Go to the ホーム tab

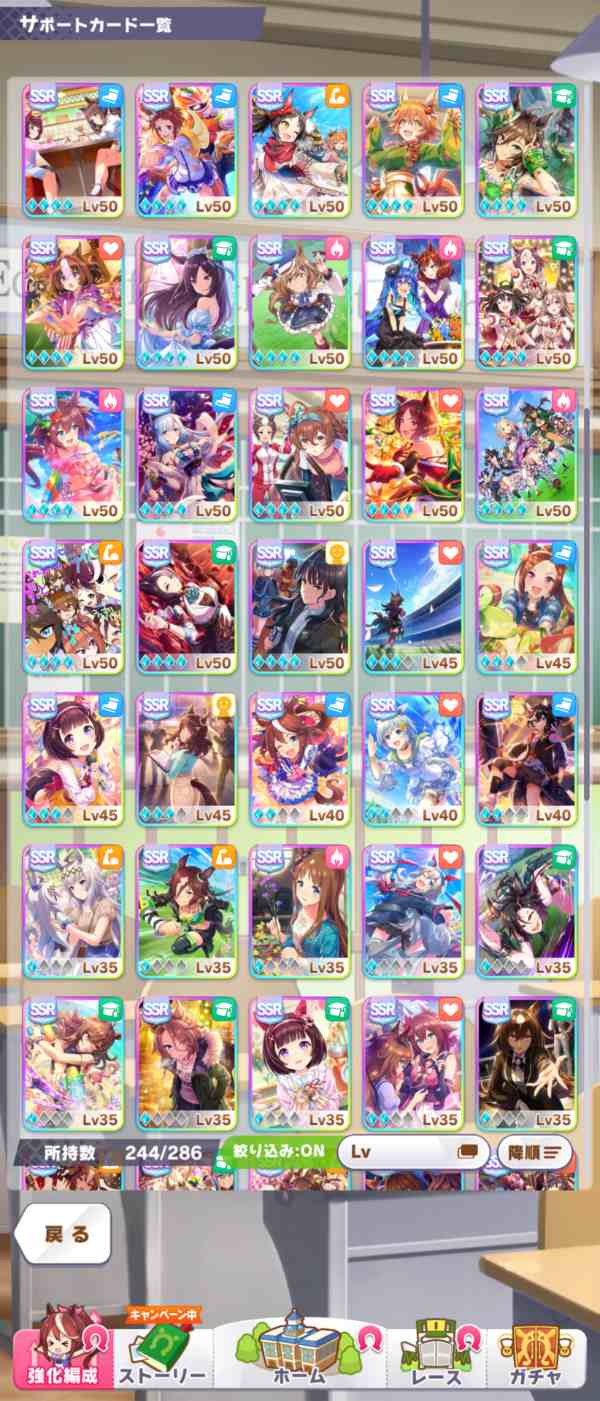(x=300, y=1354)
